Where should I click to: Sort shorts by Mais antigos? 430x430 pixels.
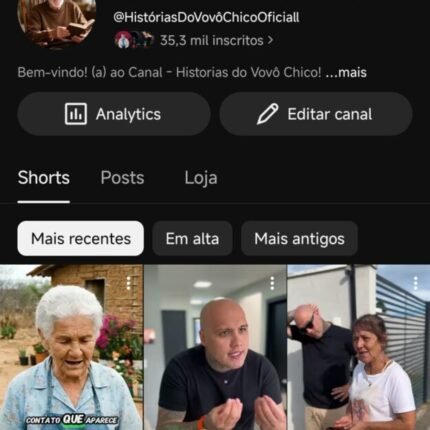click(x=299, y=239)
